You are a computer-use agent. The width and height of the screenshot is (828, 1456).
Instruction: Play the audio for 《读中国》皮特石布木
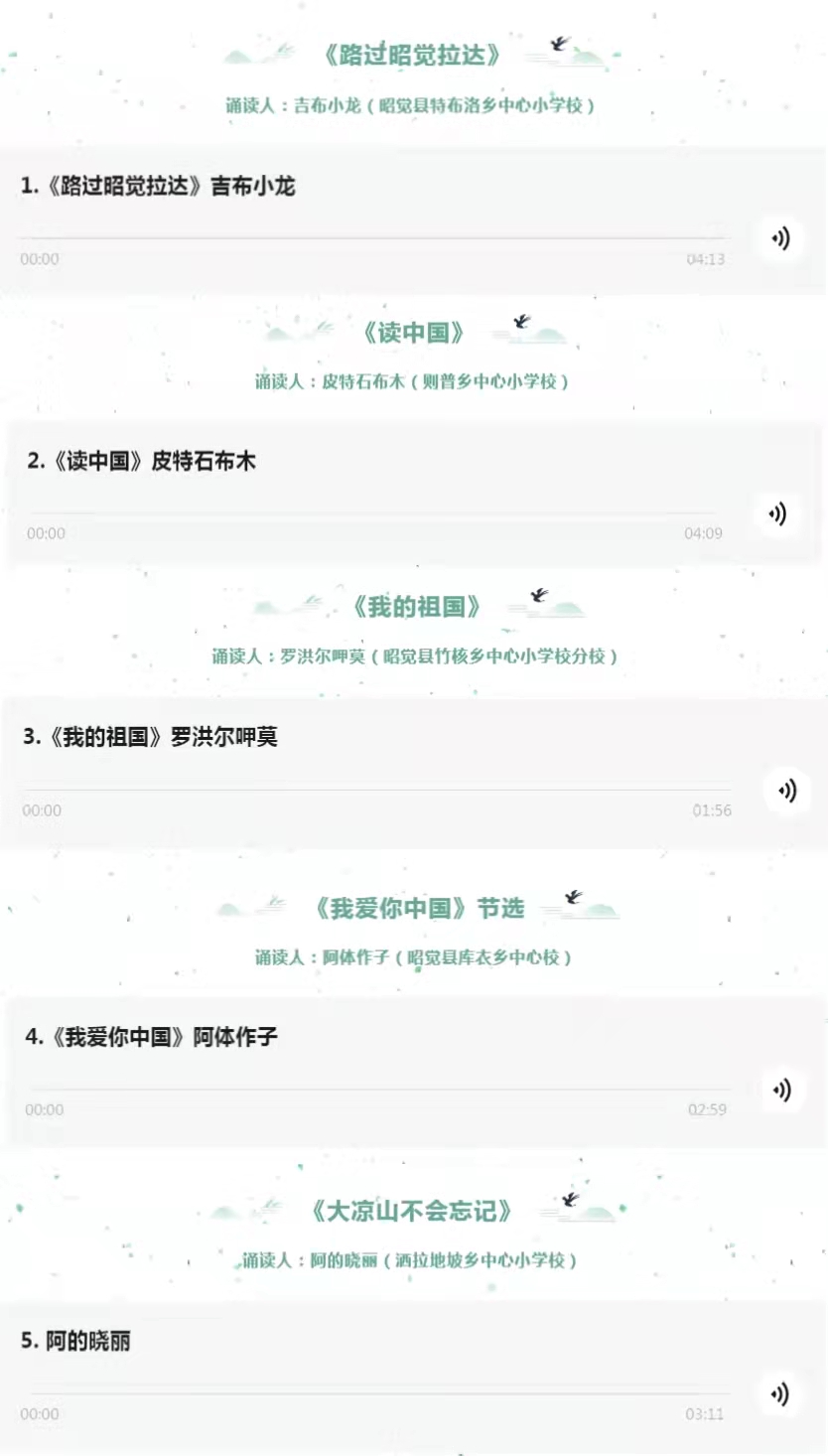coord(777,513)
